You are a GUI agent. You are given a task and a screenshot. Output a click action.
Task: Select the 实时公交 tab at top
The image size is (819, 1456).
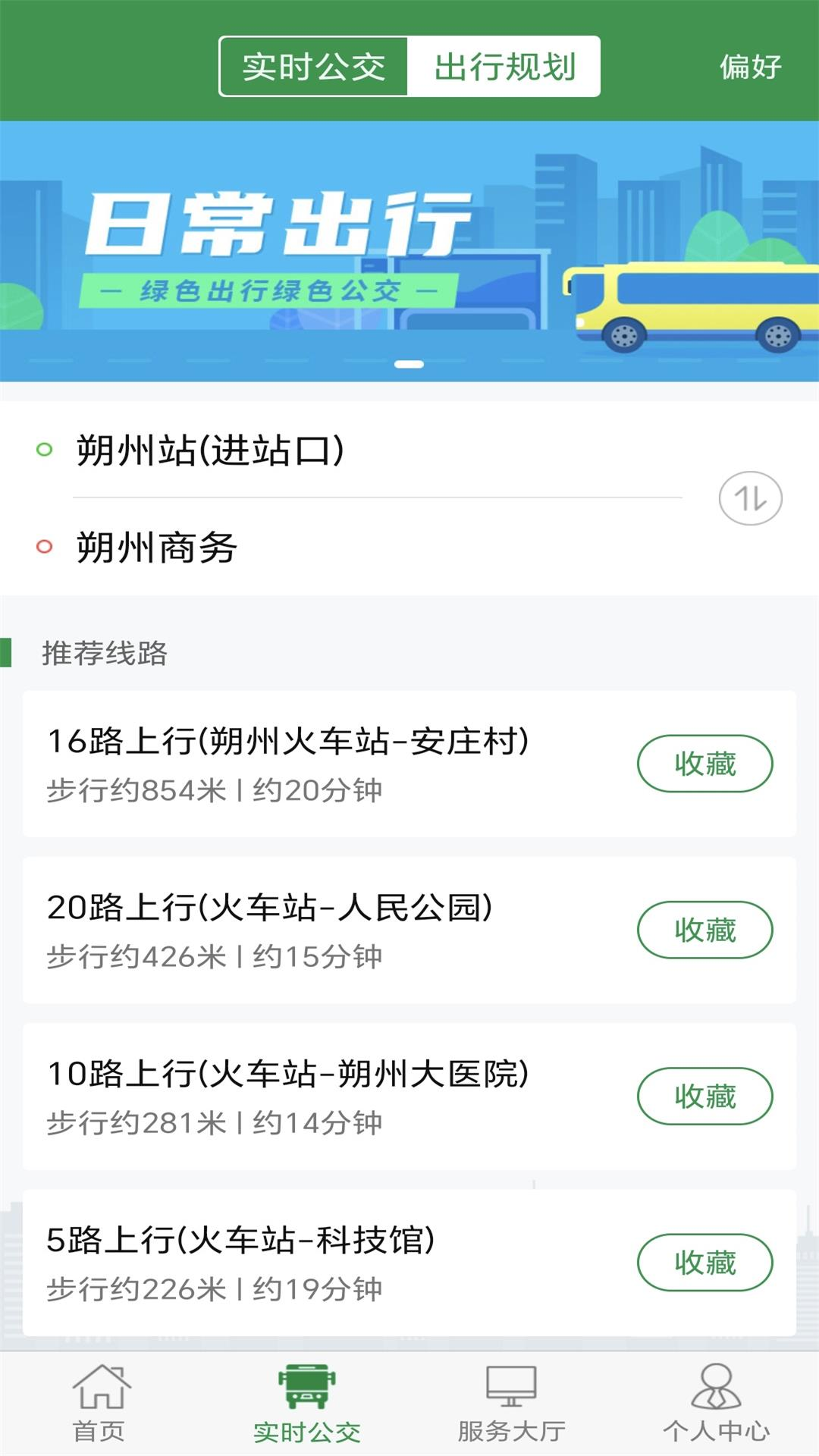pos(312,65)
